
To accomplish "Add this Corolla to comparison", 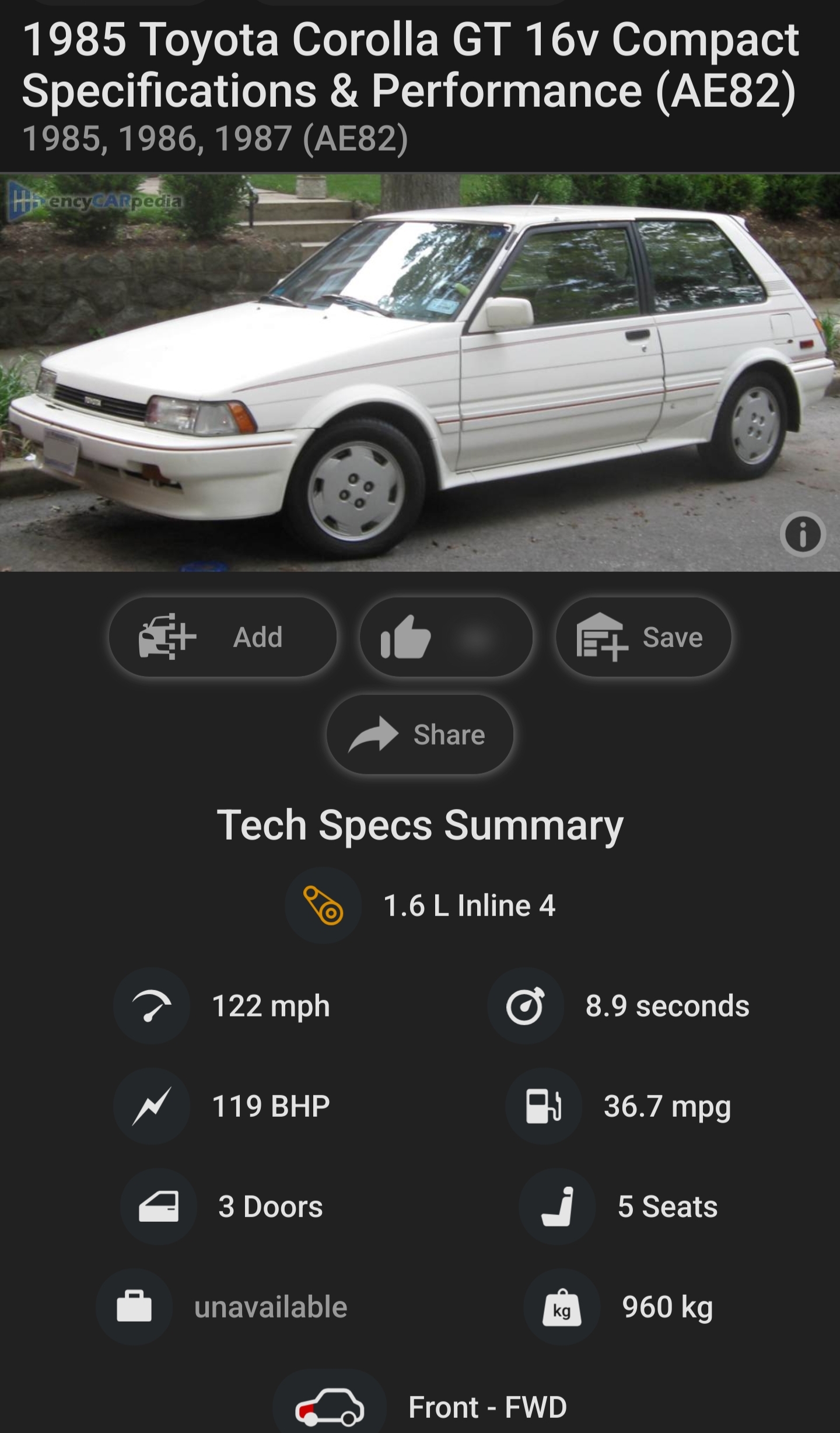I will point(222,637).
